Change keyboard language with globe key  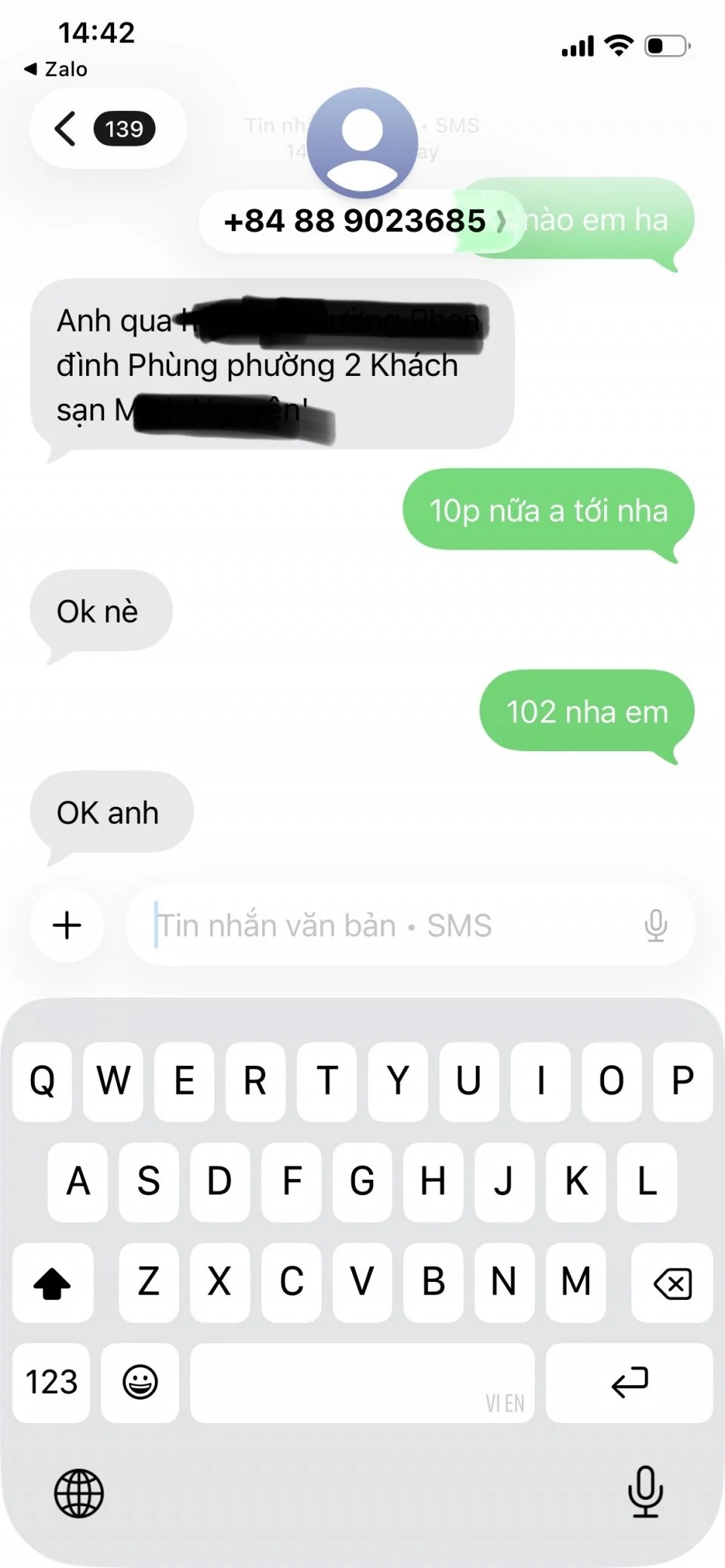[79, 1493]
